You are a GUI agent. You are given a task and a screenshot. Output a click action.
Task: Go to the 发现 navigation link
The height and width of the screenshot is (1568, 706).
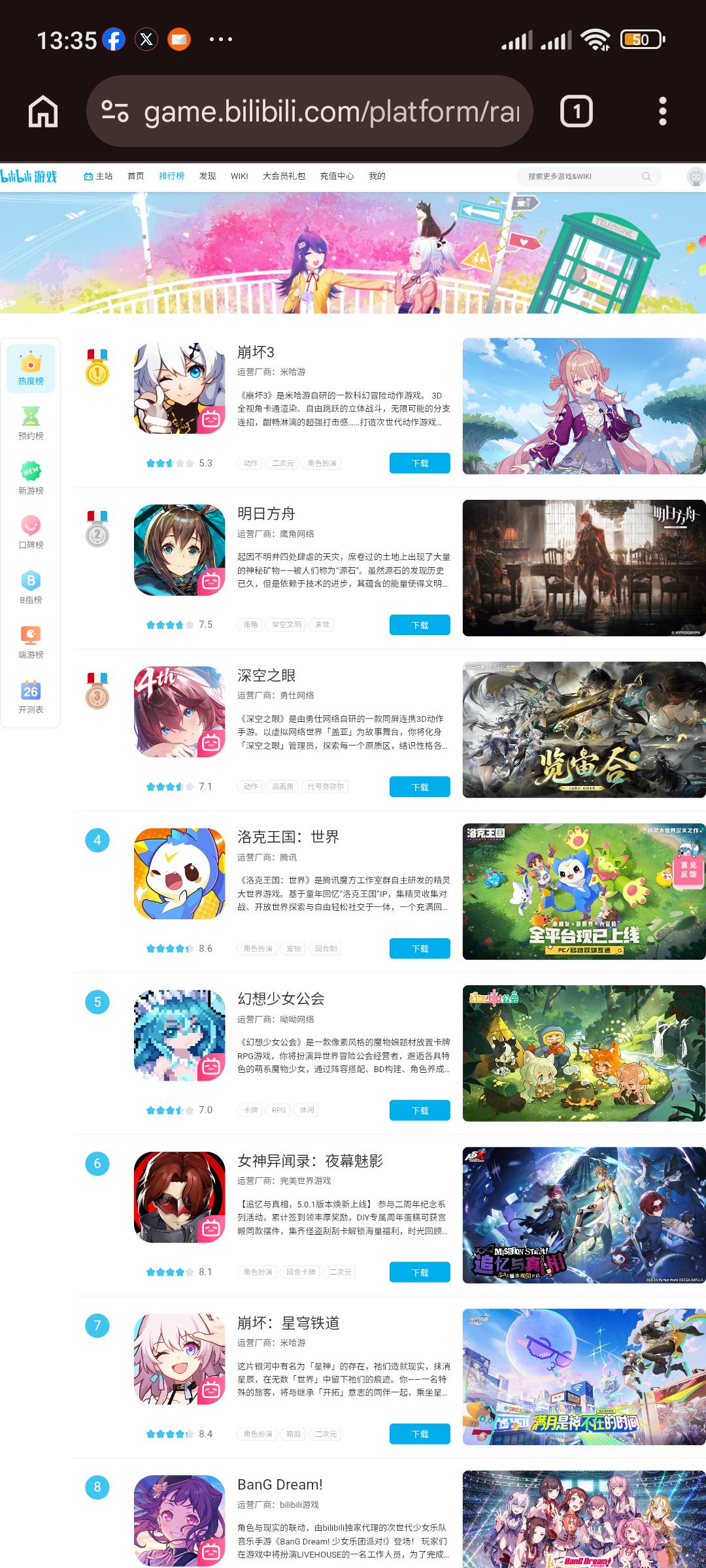click(x=207, y=176)
